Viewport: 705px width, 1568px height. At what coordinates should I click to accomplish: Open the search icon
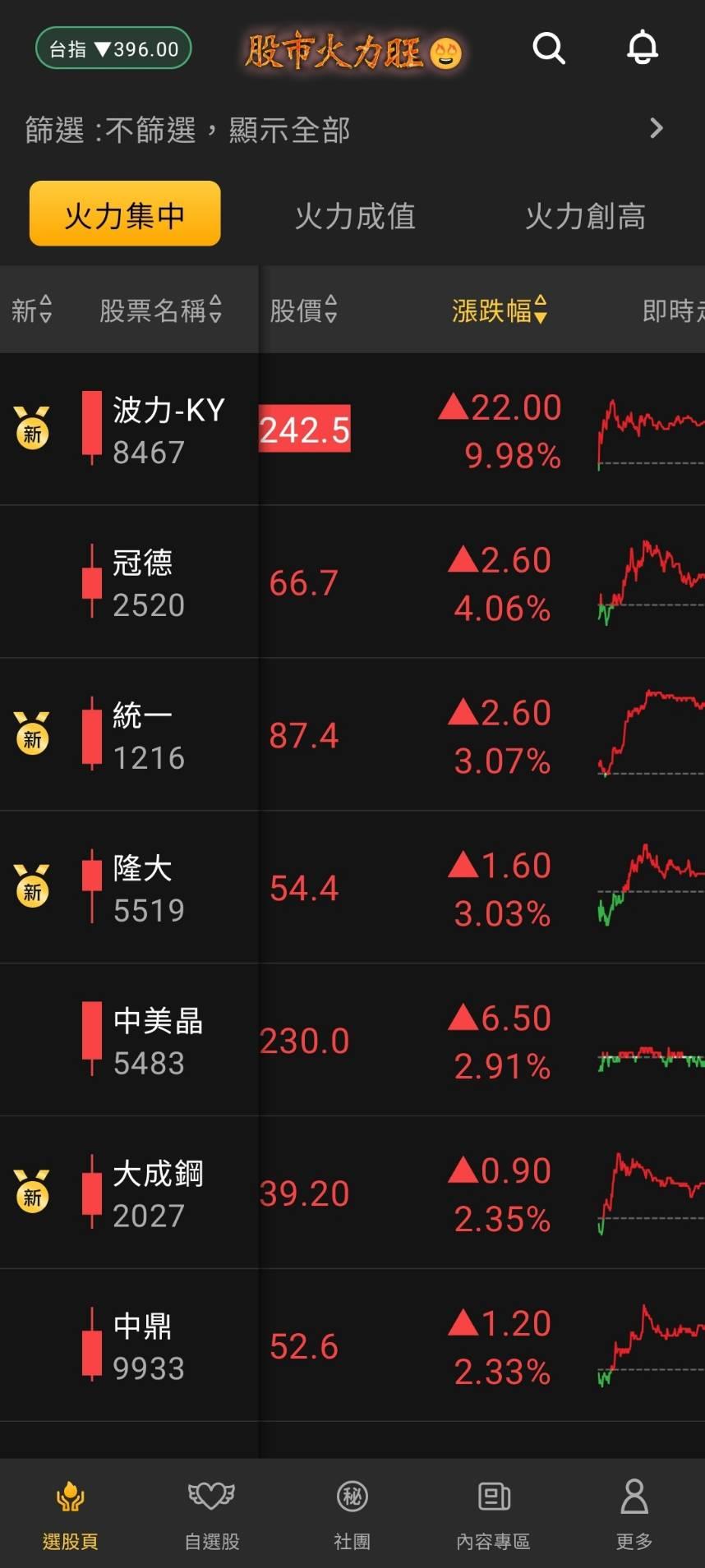[x=549, y=48]
